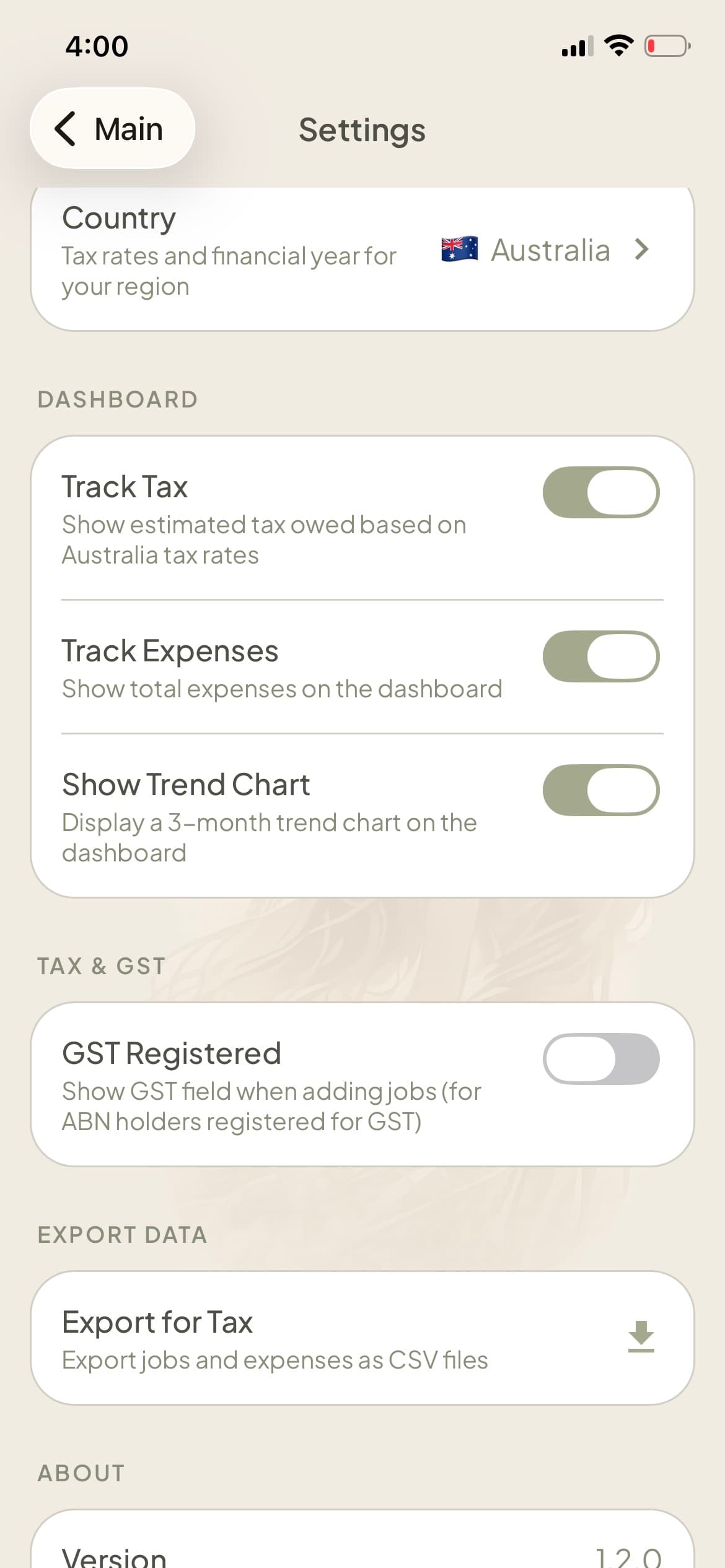This screenshot has width=725, height=1568.
Task: Disable the Track Tax toggle
Action: coord(600,492)
